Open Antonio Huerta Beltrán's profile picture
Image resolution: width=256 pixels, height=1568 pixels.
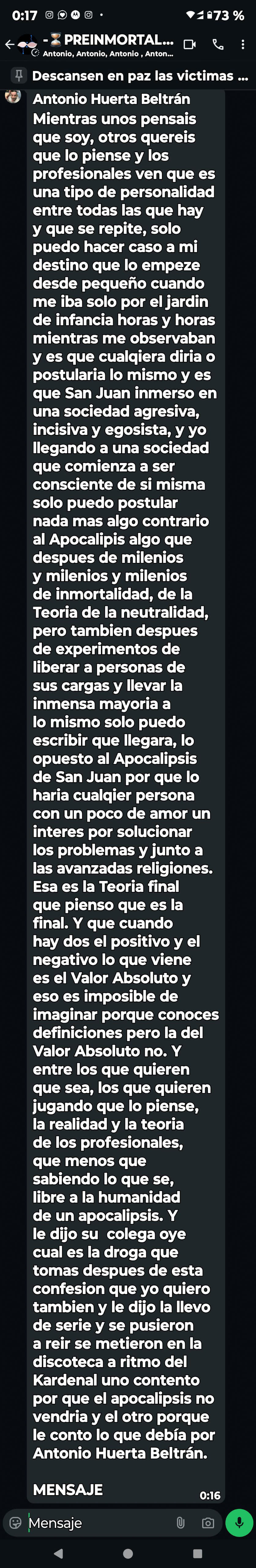(x=13, y=96)
